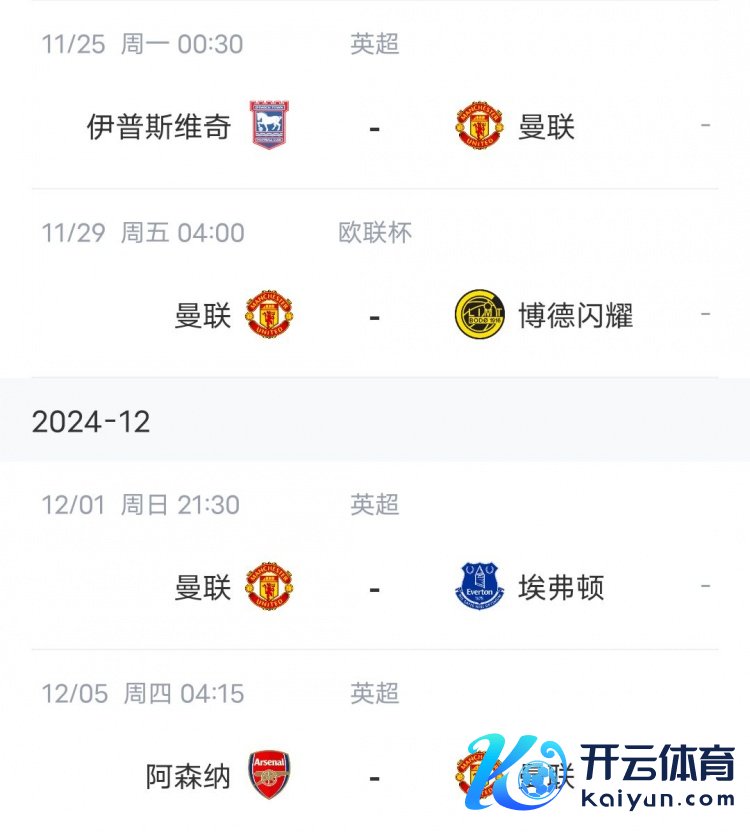Open the Ipswich vs Man United match on 11/25

374,128
